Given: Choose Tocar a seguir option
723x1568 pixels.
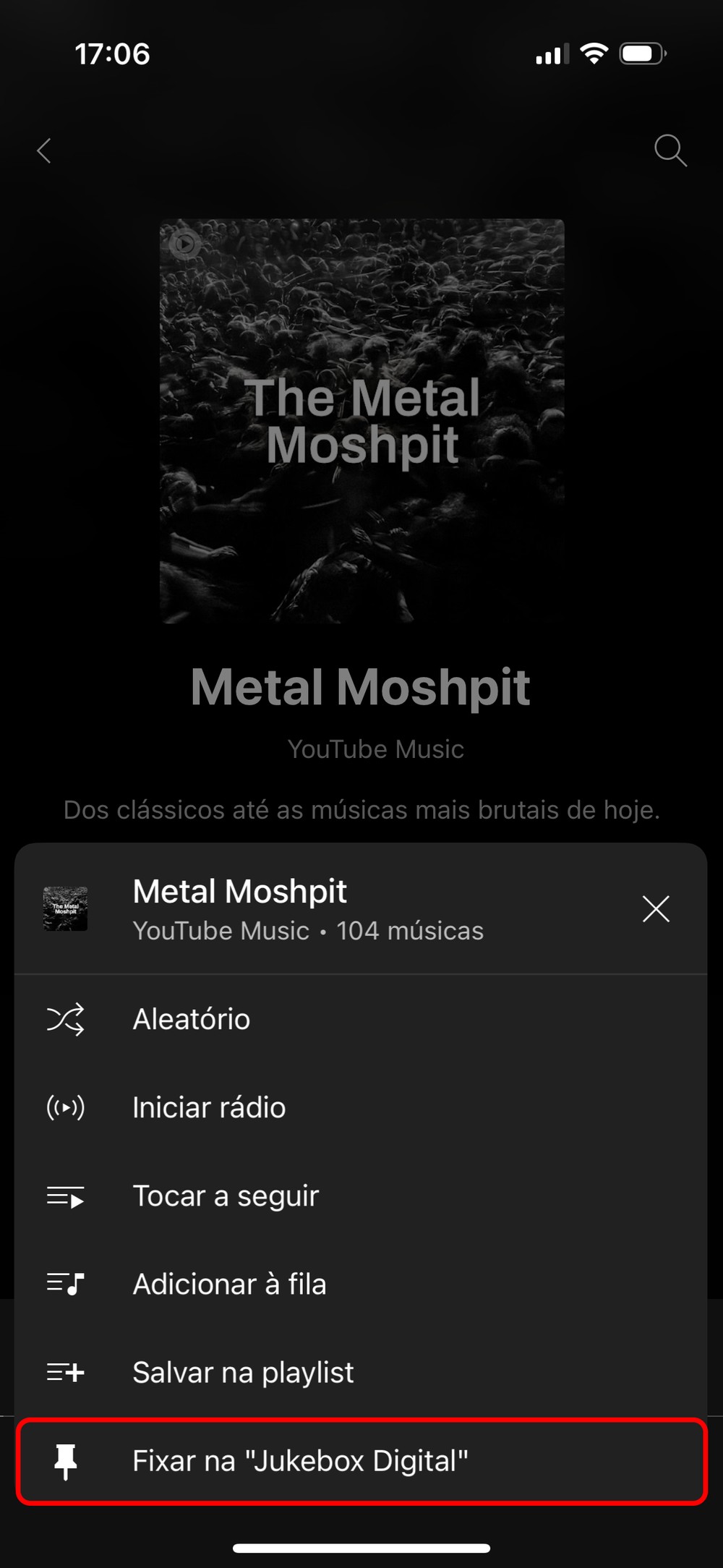Looking at the screenshot, I should tap(226, 1196).
